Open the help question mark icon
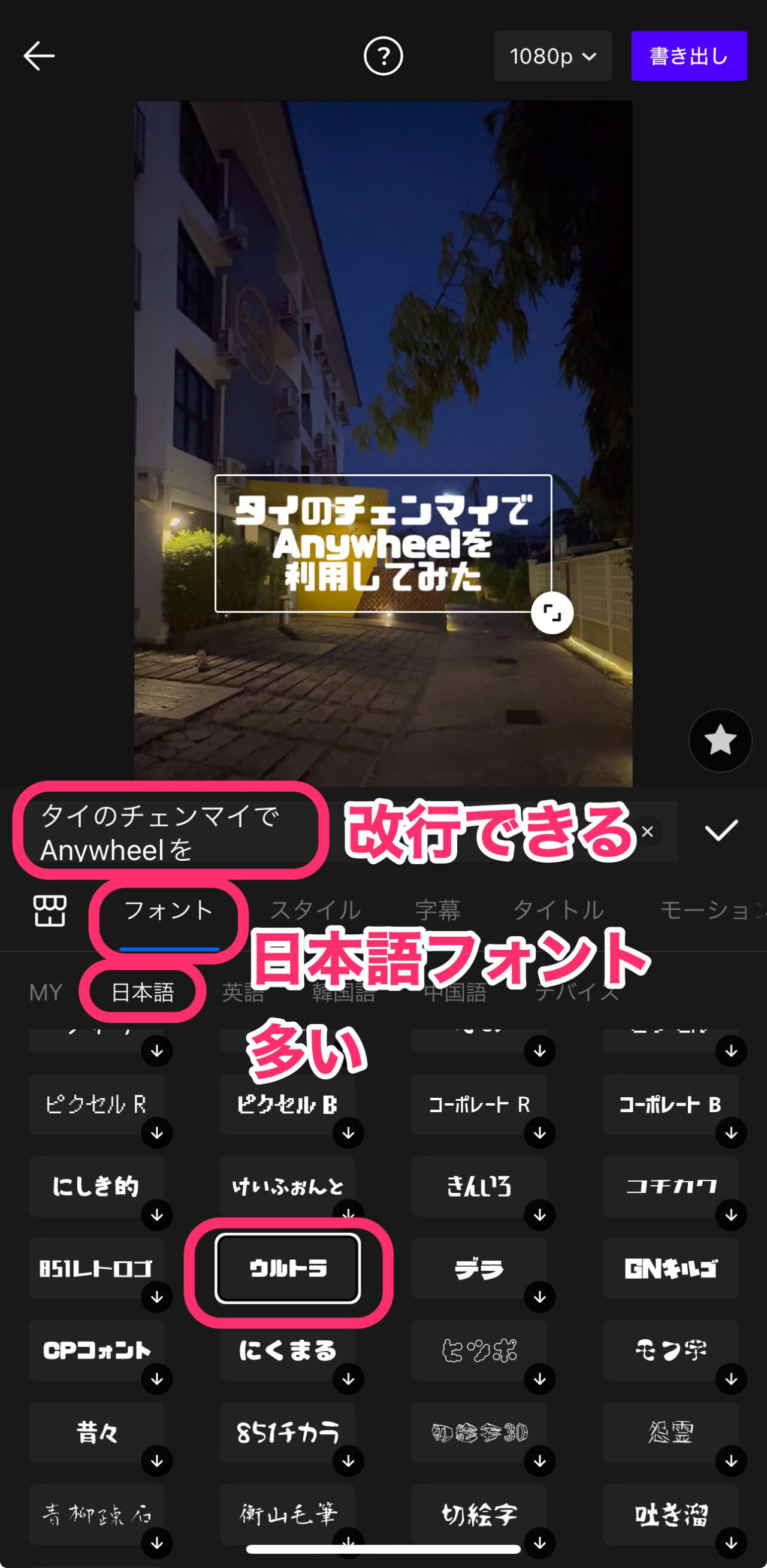Viewport: 767px width, 1568px height. point(383,56)
